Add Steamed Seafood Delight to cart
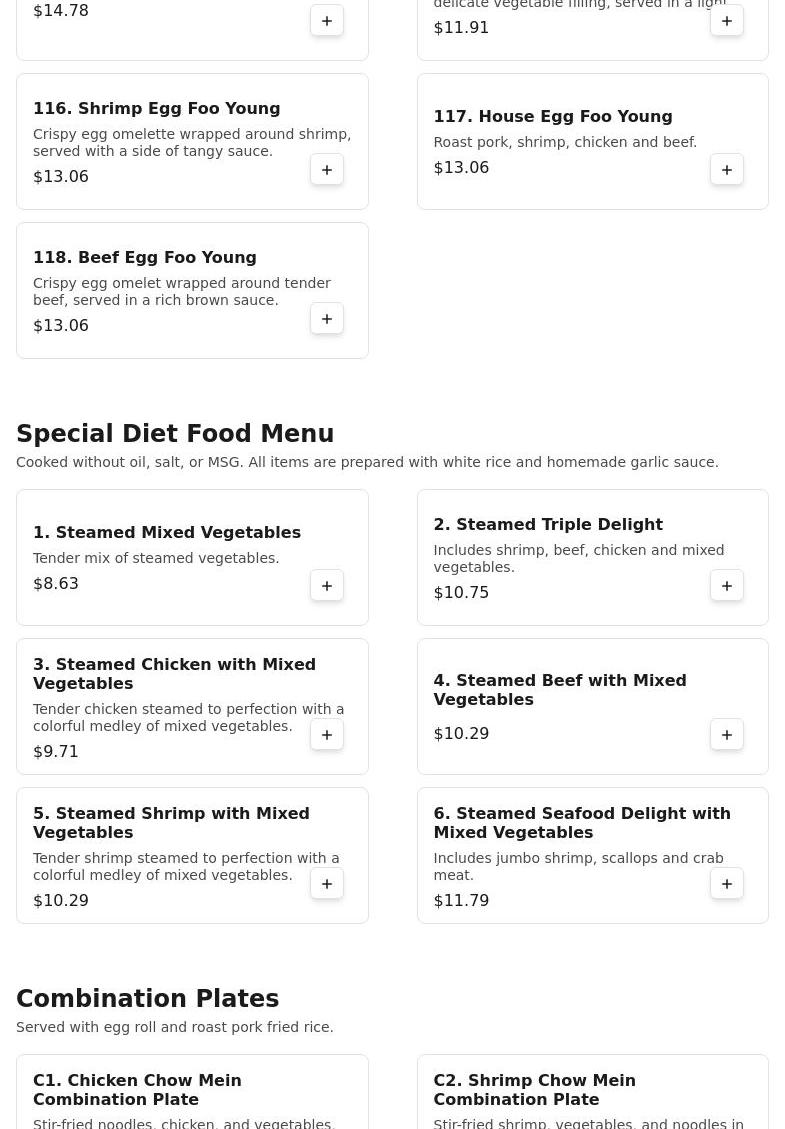 [x=727, y=884]
